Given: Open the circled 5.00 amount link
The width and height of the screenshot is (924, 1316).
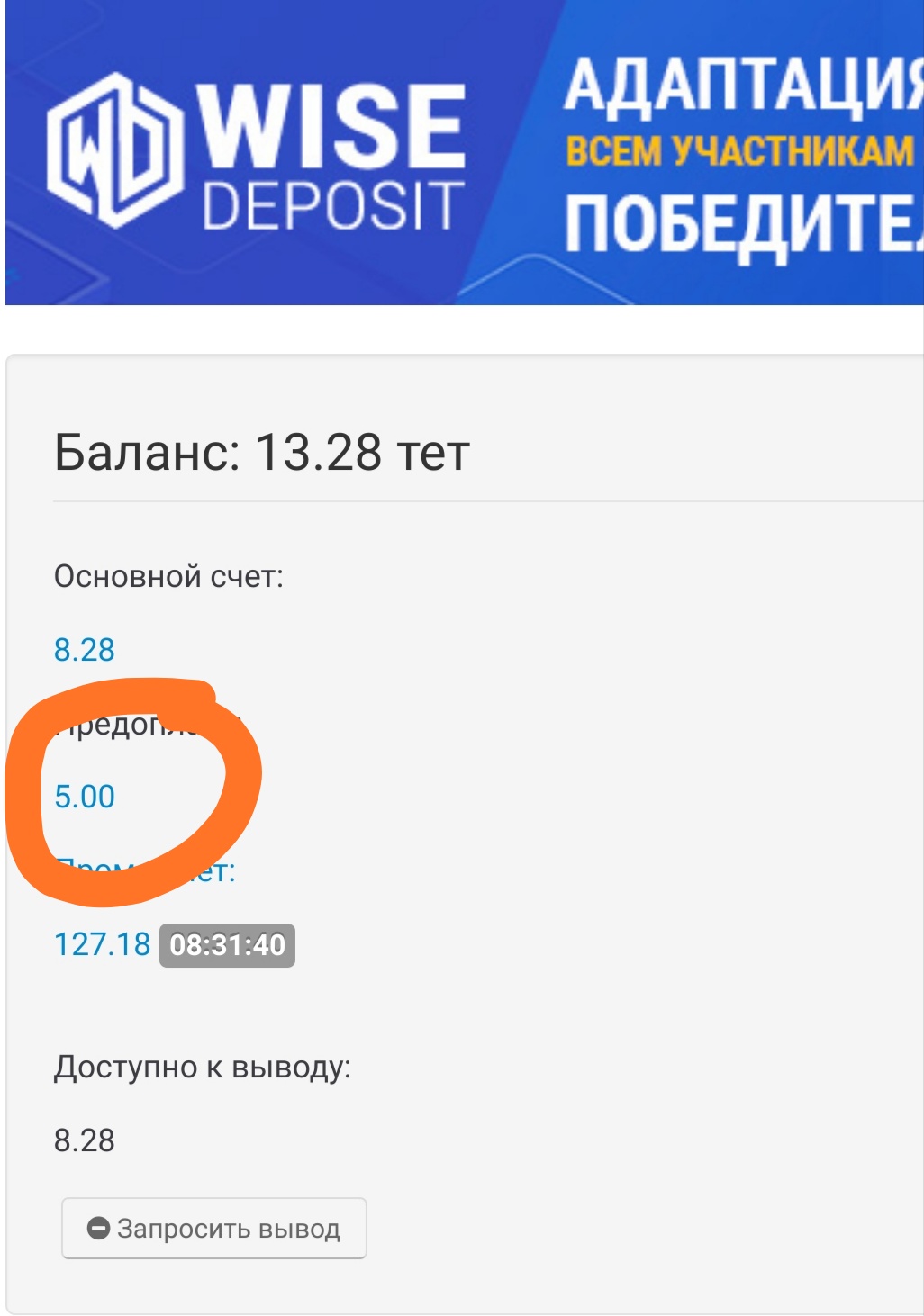Looking at the screenshot, I should tap(85, 797).
